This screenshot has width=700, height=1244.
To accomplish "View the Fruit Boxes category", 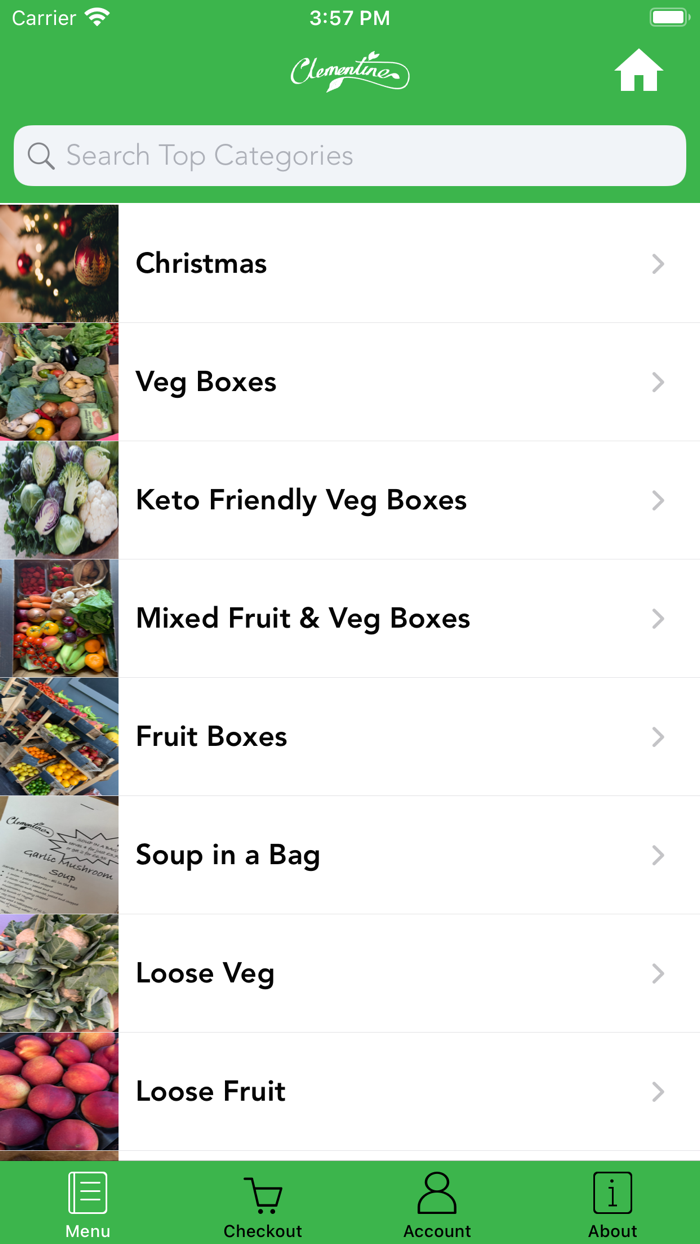I will tap(350, 736).
